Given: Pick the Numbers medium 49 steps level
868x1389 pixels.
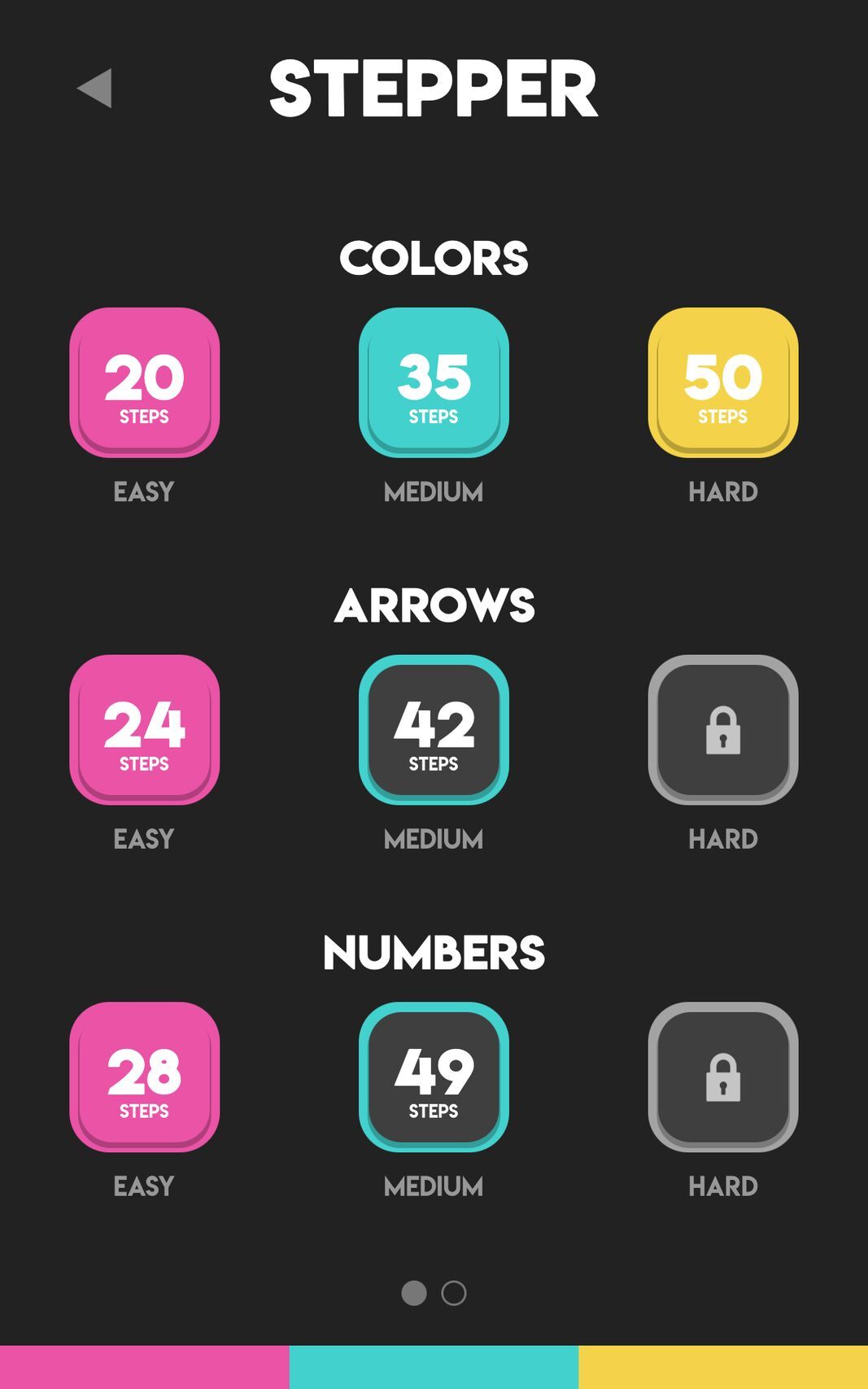Looking at the screenshot, I should (434, 1077).
